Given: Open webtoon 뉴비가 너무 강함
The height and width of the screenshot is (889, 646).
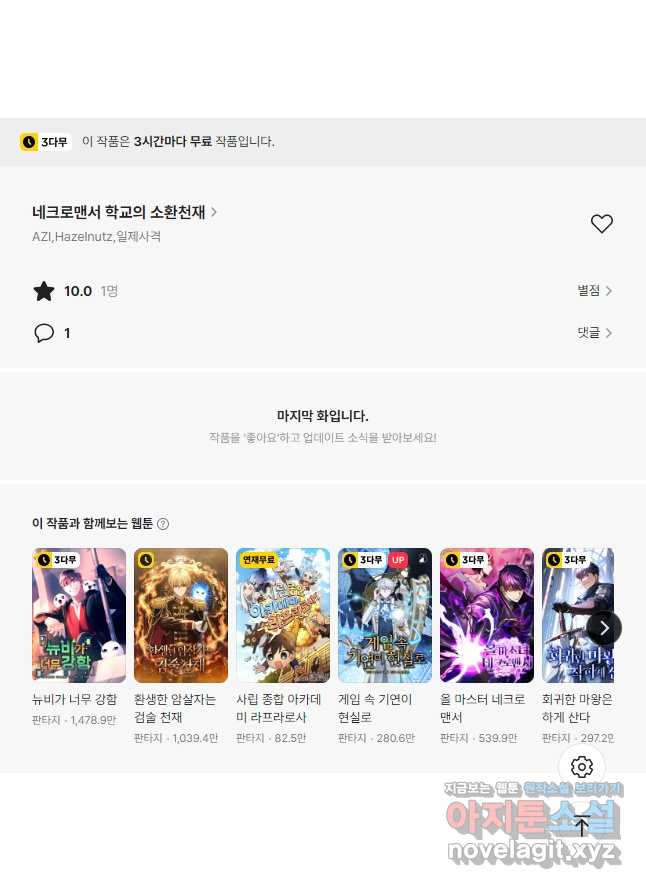Looking at the screenshot, I should tap(79, 615).
